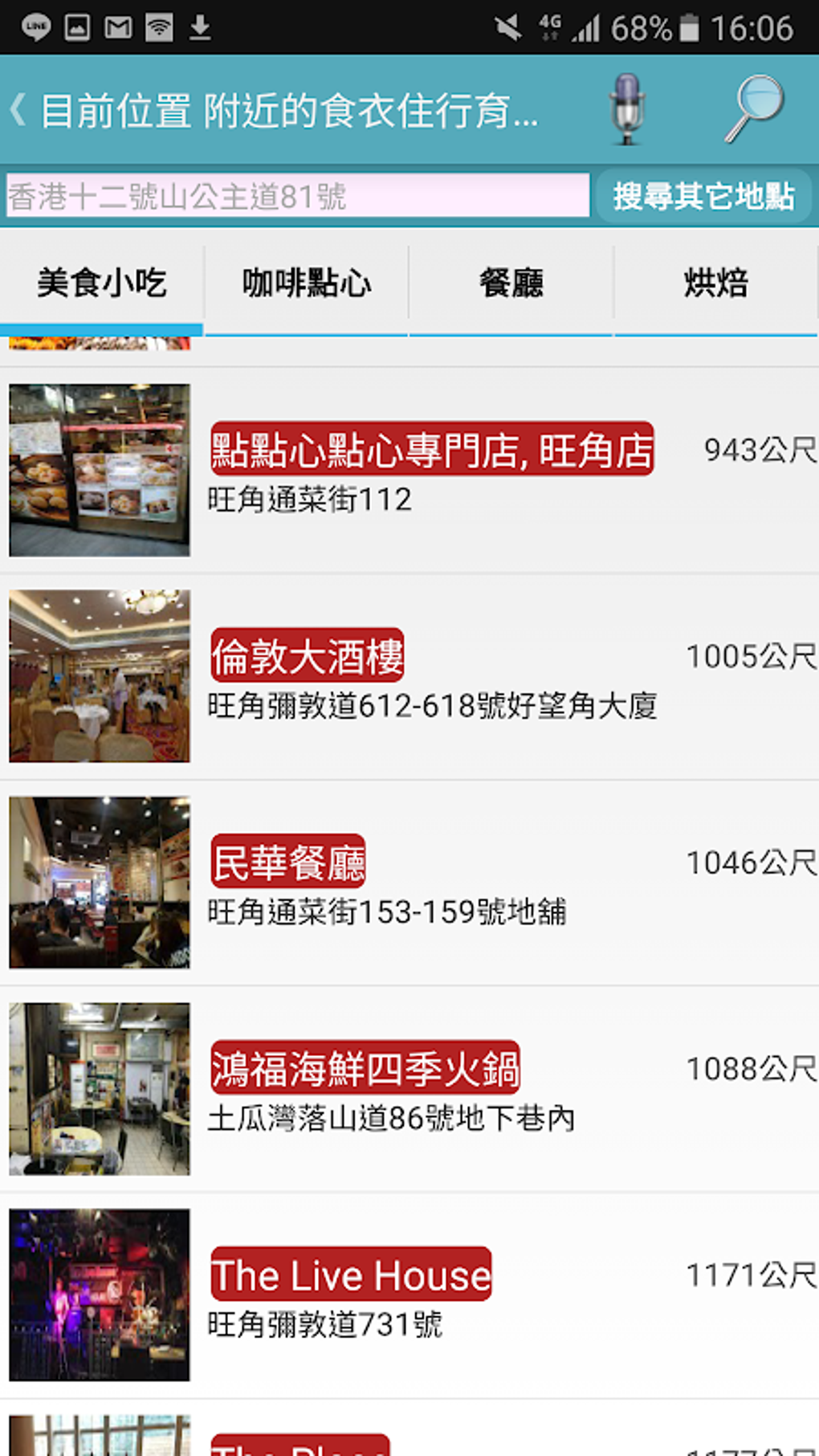This screenshot has height=1456, width=819.
Task: Open the screenshot notification icon
Action: (75, 27)
